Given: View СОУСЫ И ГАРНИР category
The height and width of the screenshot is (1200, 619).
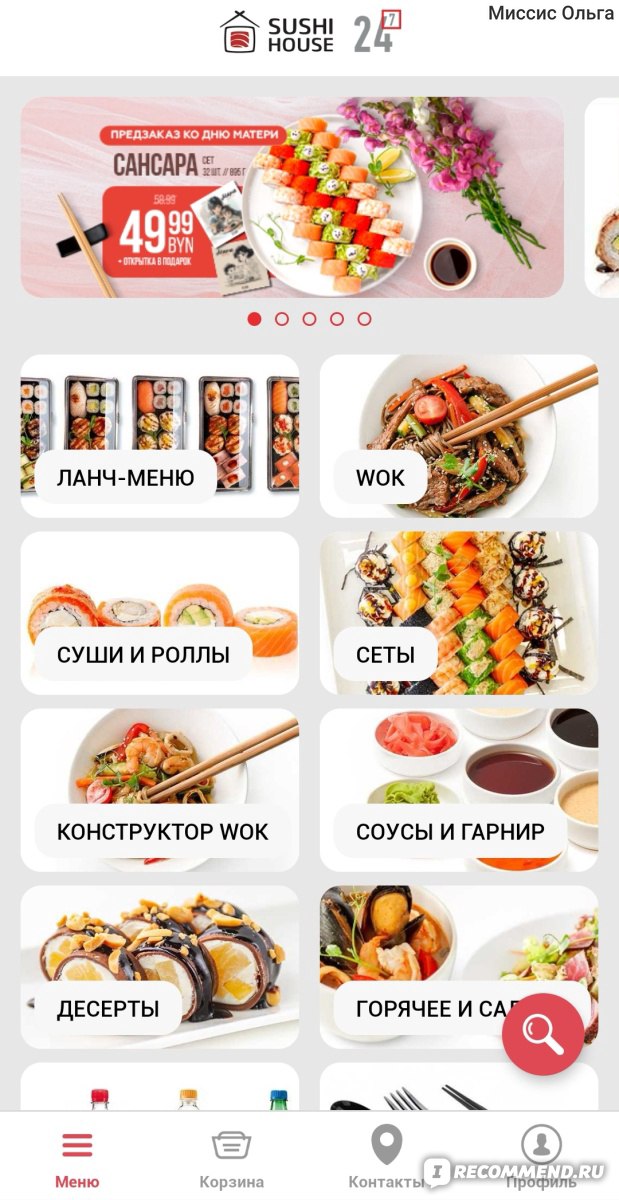Looking at the screenshot, I should [458, 790].
